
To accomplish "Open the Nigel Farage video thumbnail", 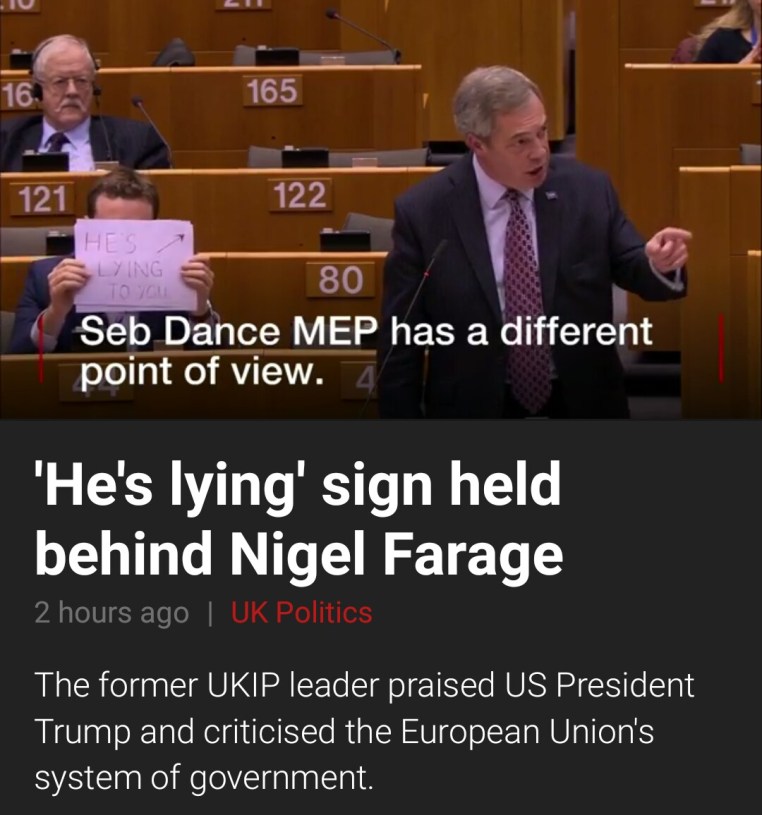I will pos(380,210).
